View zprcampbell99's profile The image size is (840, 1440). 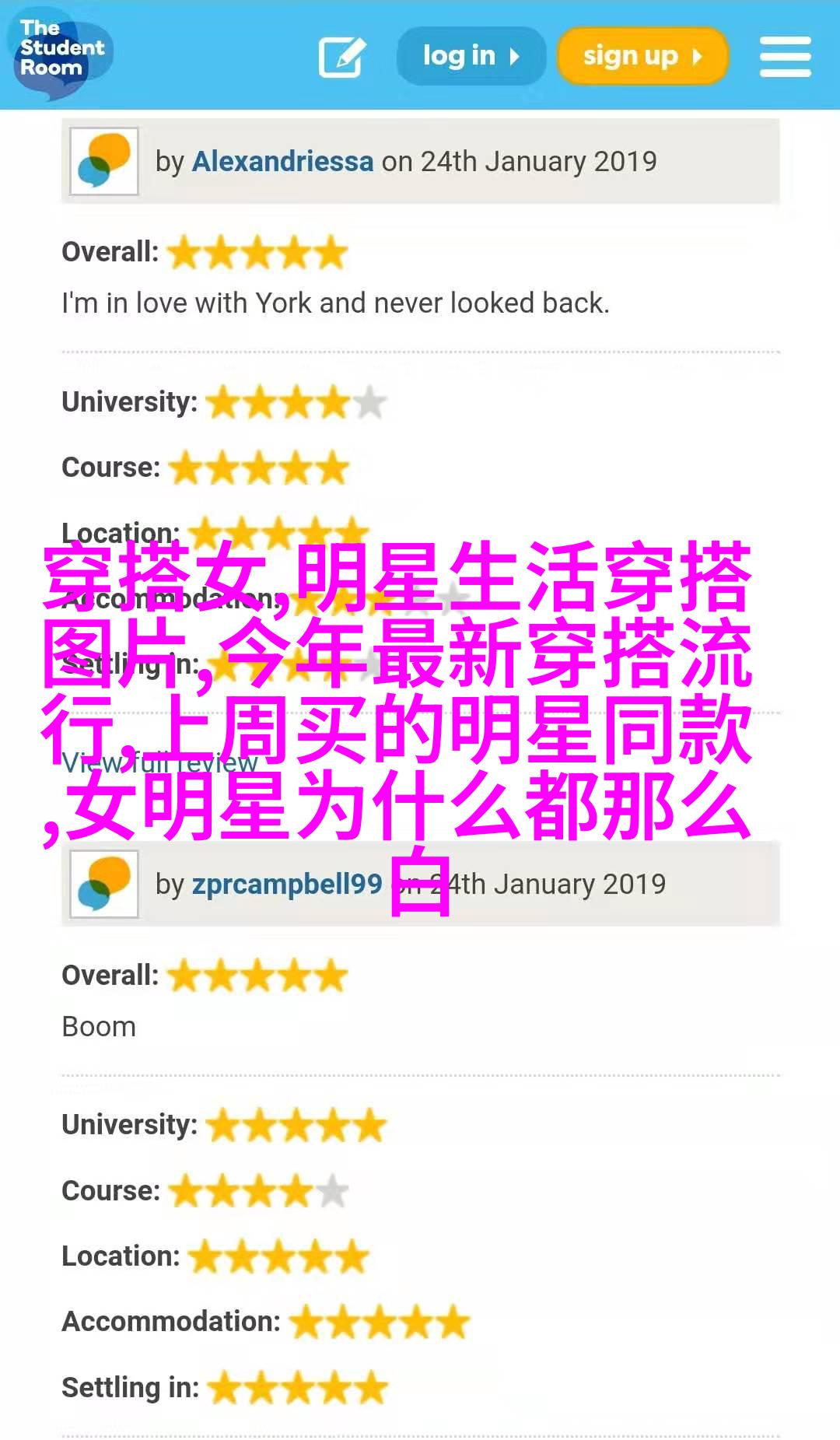287,884
